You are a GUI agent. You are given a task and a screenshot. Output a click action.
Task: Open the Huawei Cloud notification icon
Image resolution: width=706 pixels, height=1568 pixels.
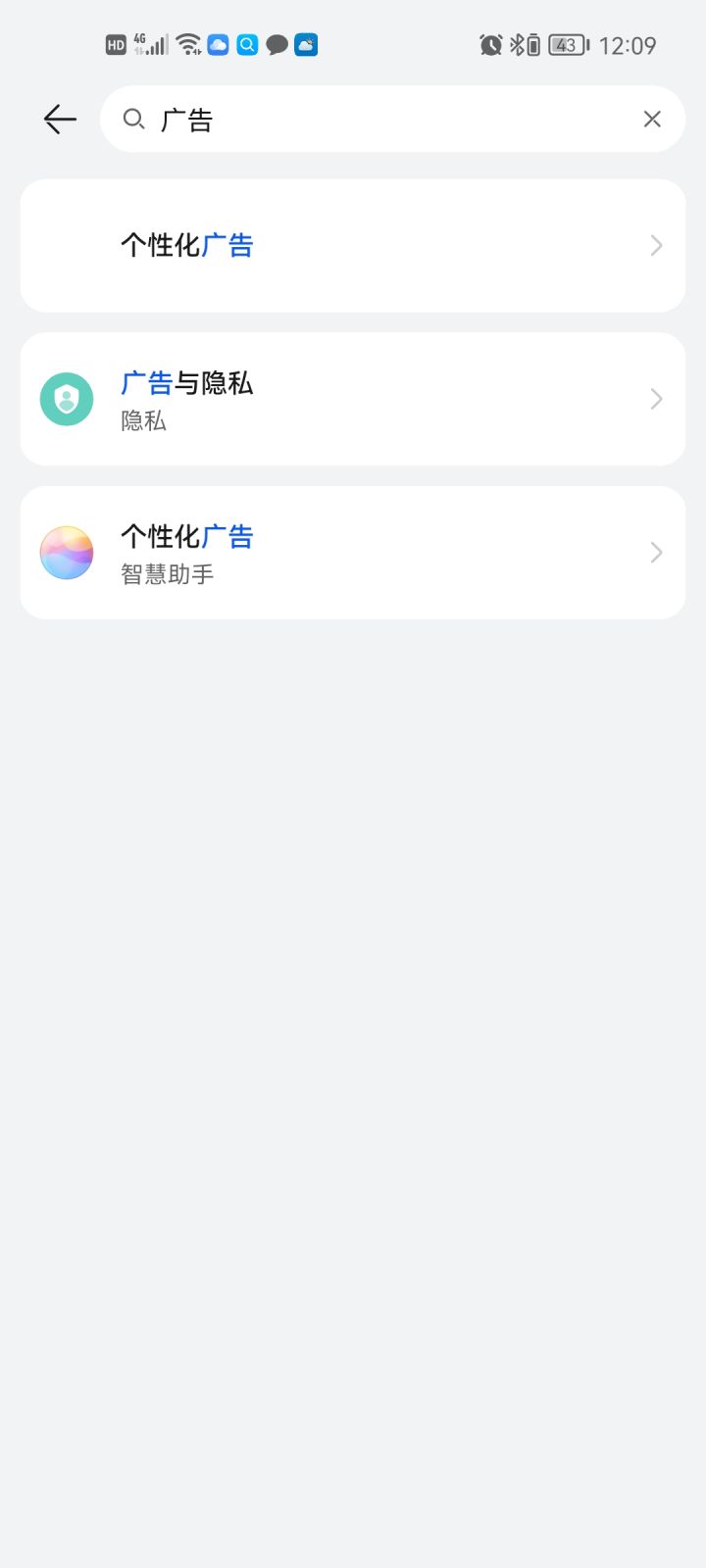(218, 44)
